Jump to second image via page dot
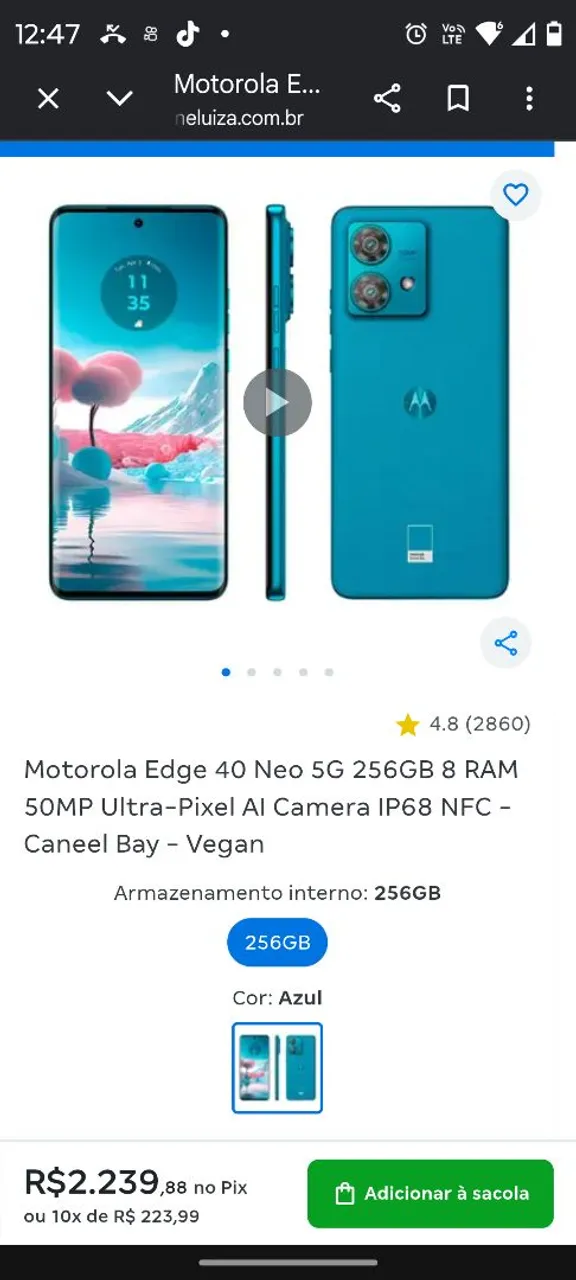 tap(252, 672)
